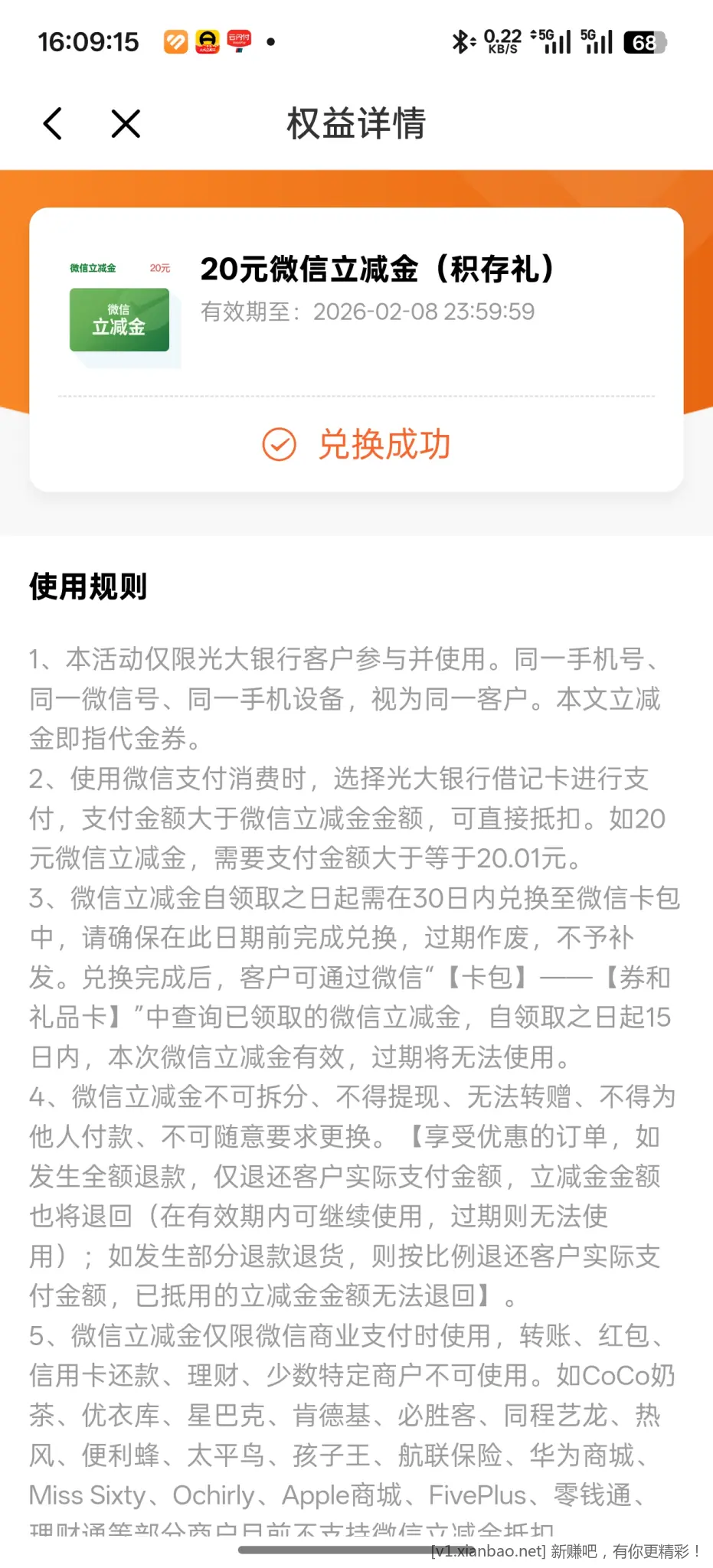Tap the green 微信立减金 coupon card icon
713x1568 pixels.
click(x=119, y=319)
